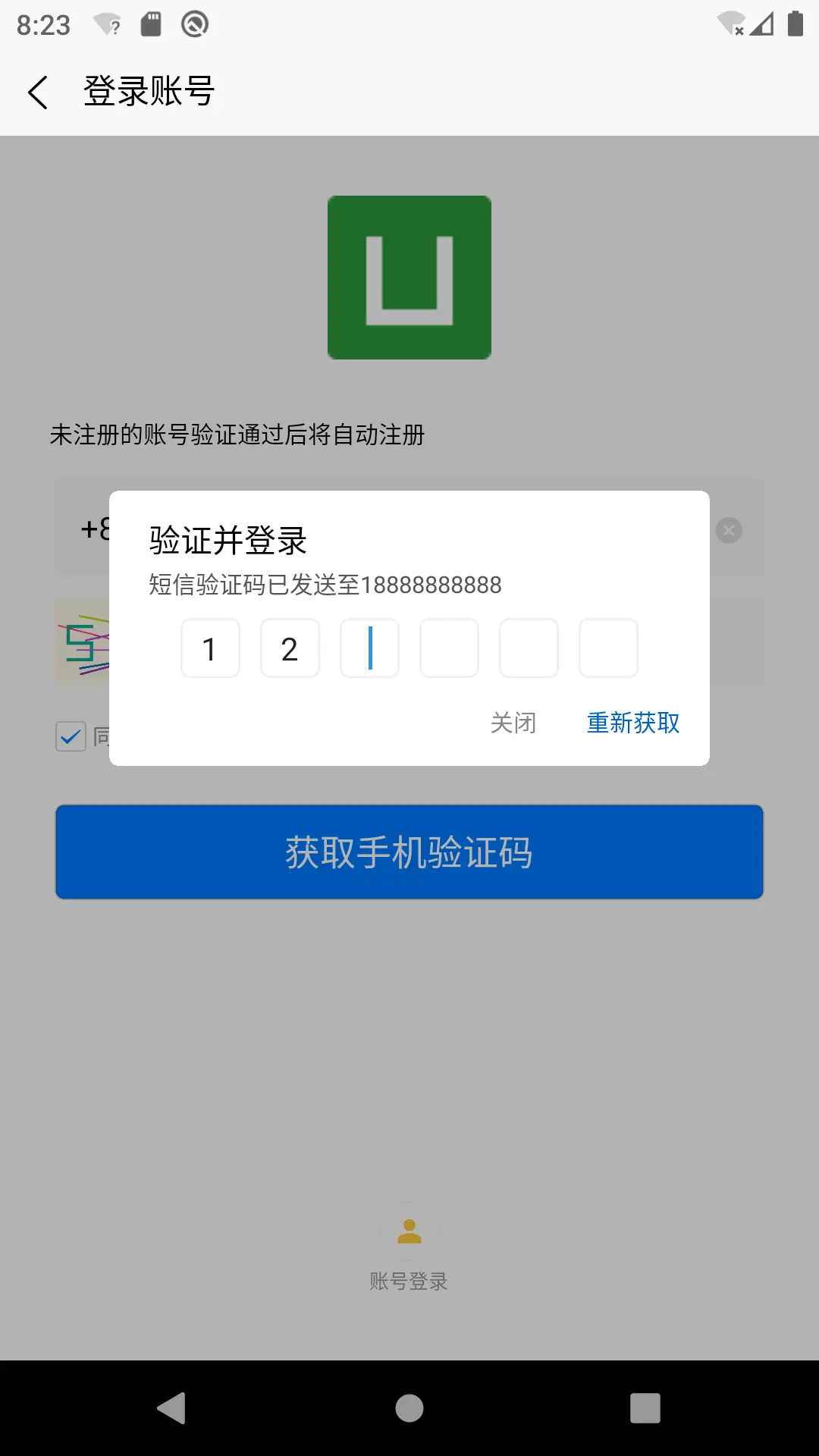Tap the sixth verification code box
Viewport: 819px width, 1456px height.
(608, 648)
